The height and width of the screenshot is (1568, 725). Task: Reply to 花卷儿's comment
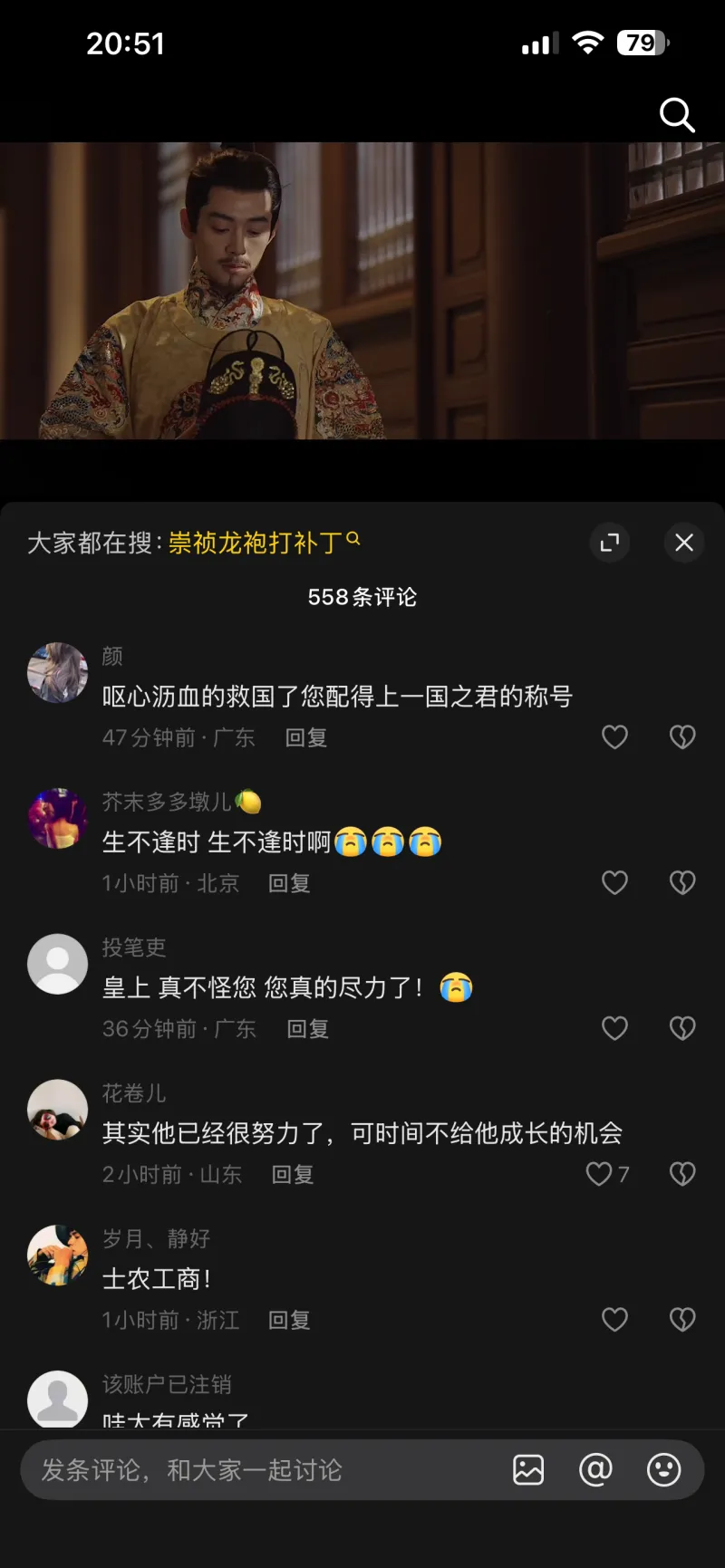tap(293, 1175)
